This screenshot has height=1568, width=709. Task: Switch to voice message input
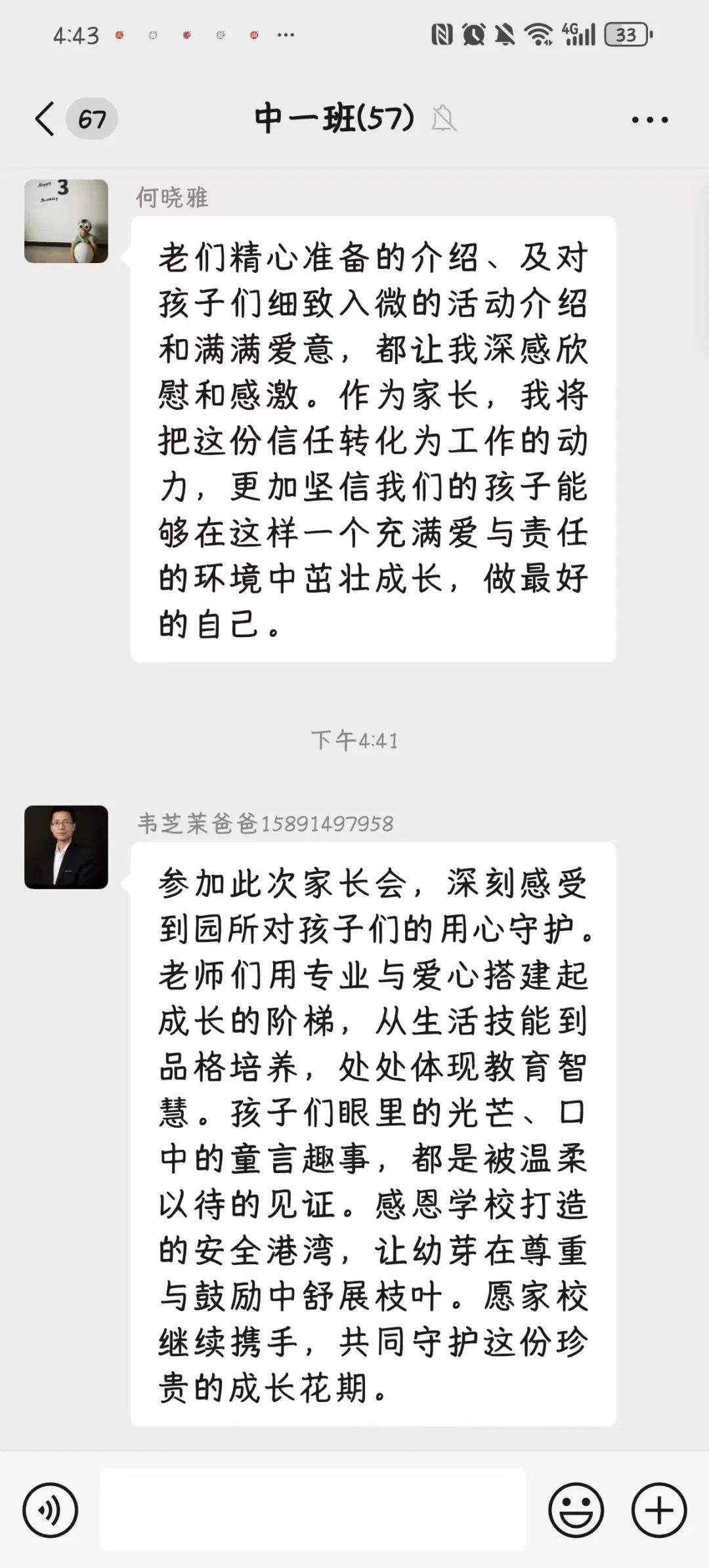[x=51, y=1510]
